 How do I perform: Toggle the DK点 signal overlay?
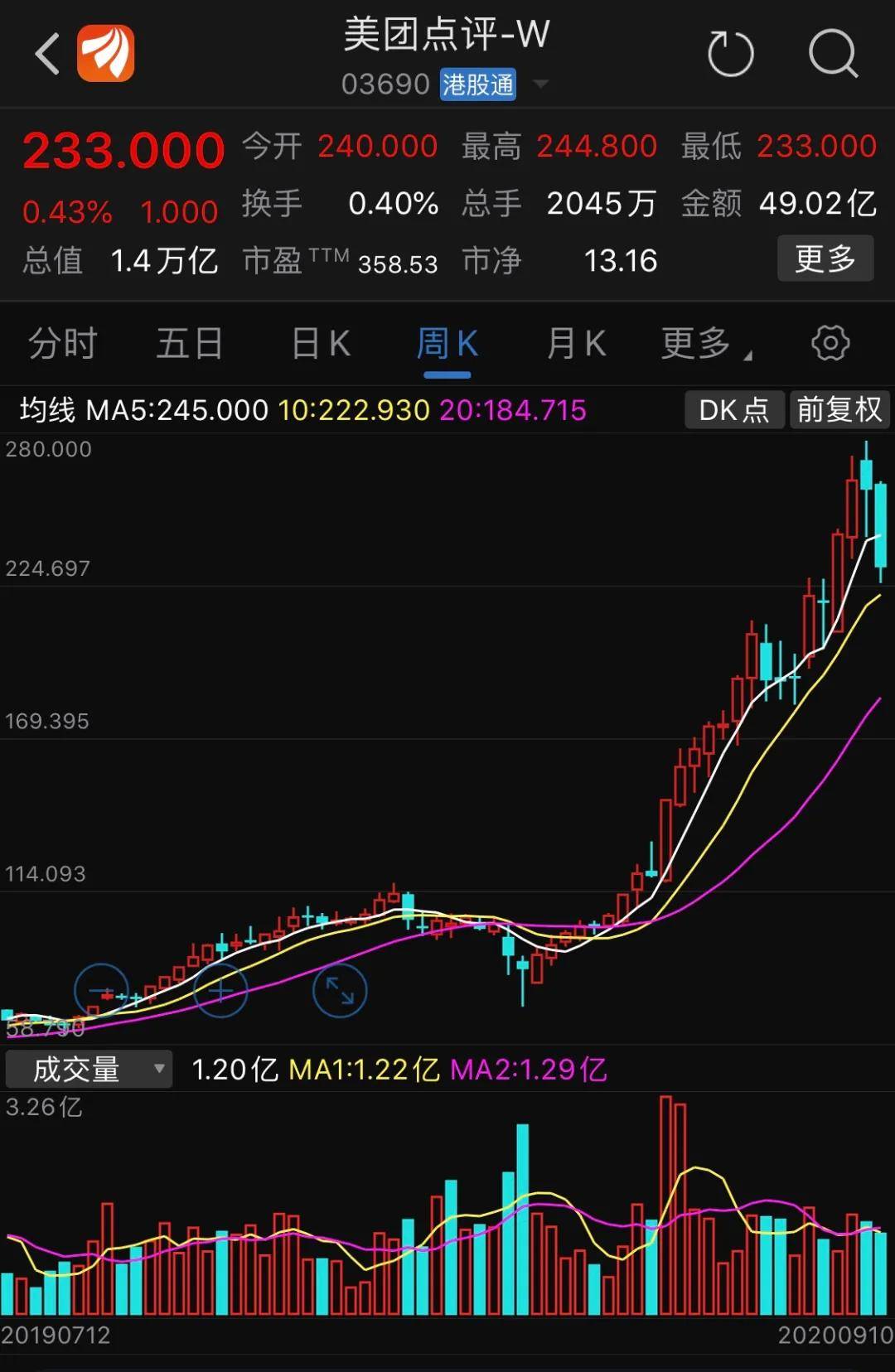point(733,409)
